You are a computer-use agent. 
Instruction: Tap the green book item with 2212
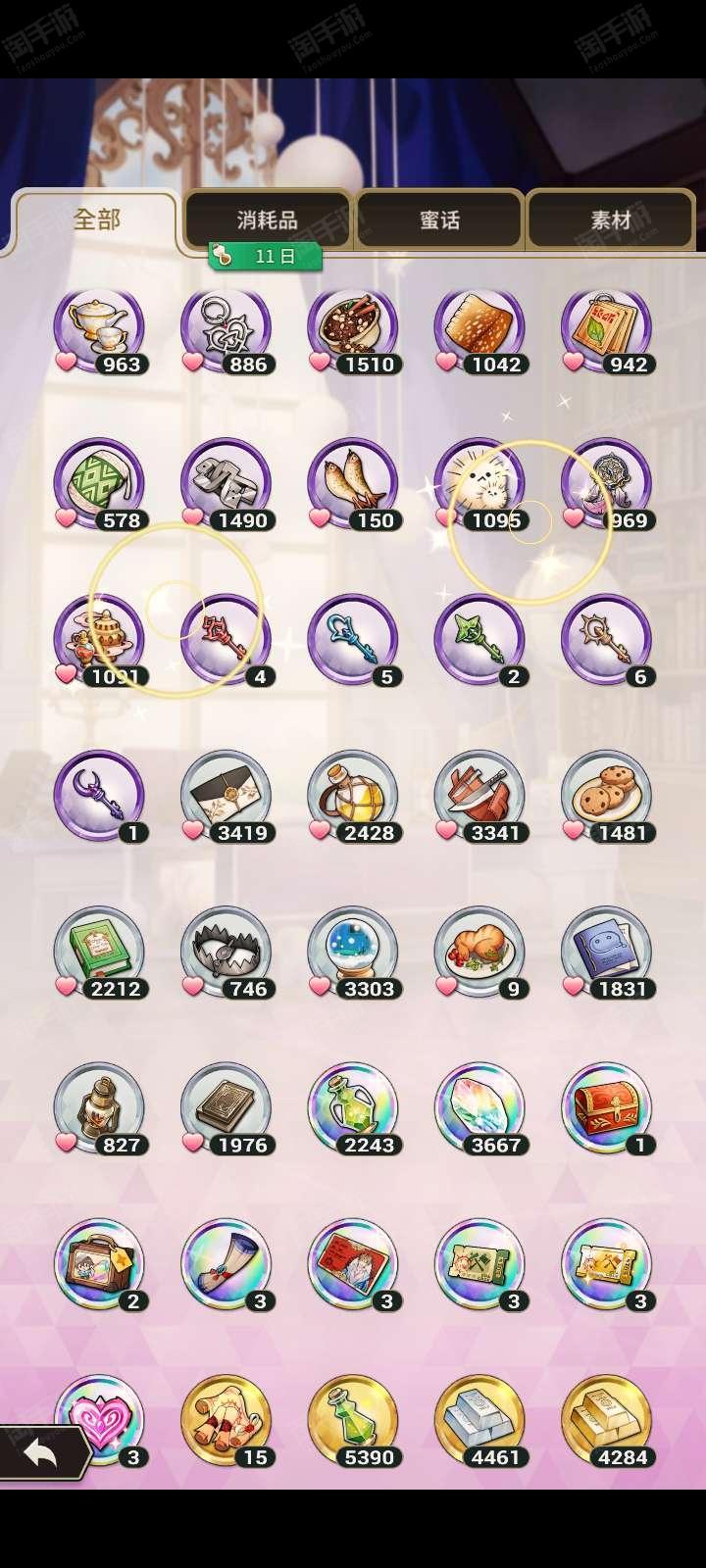99,955
